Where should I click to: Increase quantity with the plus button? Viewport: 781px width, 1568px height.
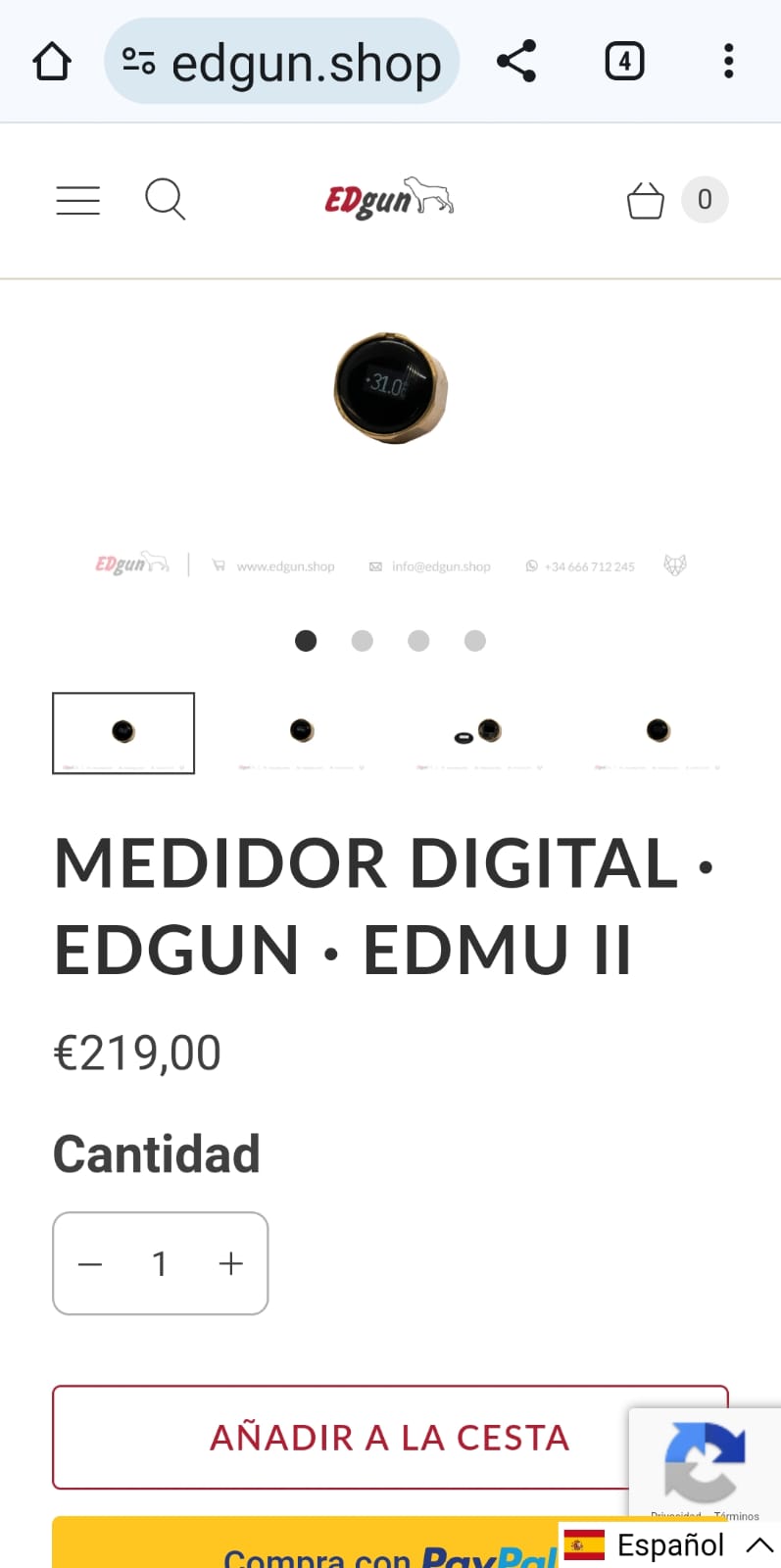point(231,1264)
